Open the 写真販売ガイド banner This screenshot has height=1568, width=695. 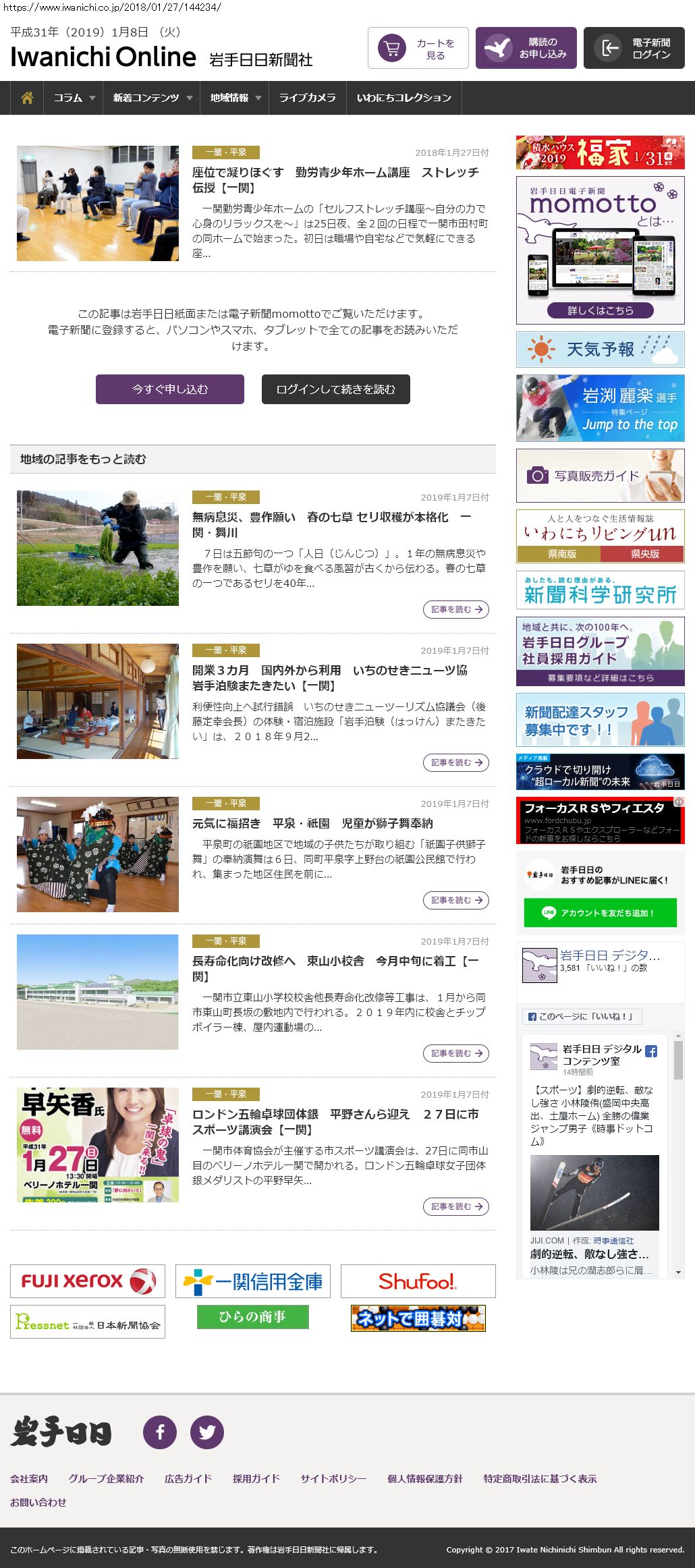[601, 476]
